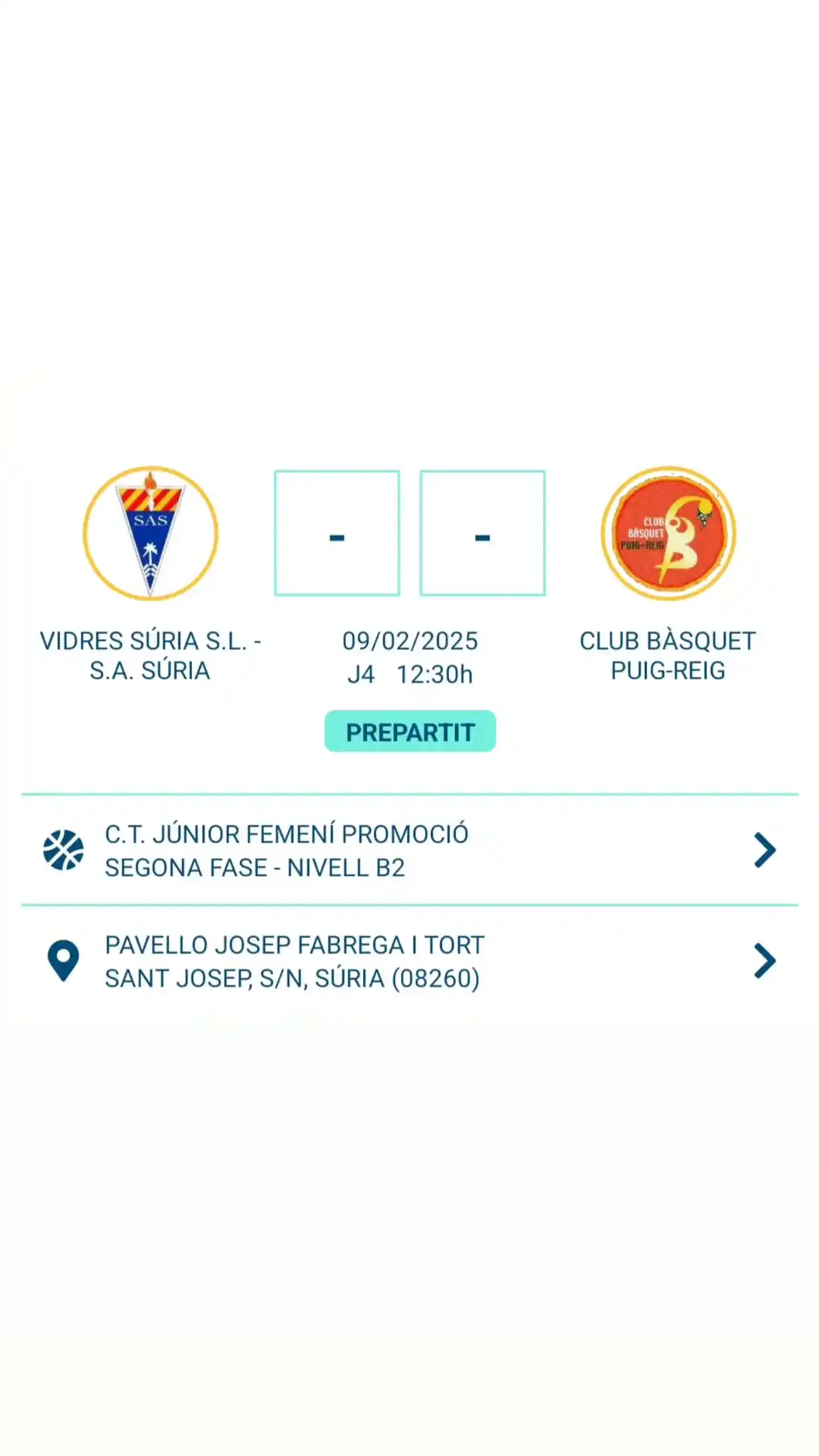Open the PREPARTIT pre-match button
Screen dimensions: 819x1456
[x=409, y=732]
